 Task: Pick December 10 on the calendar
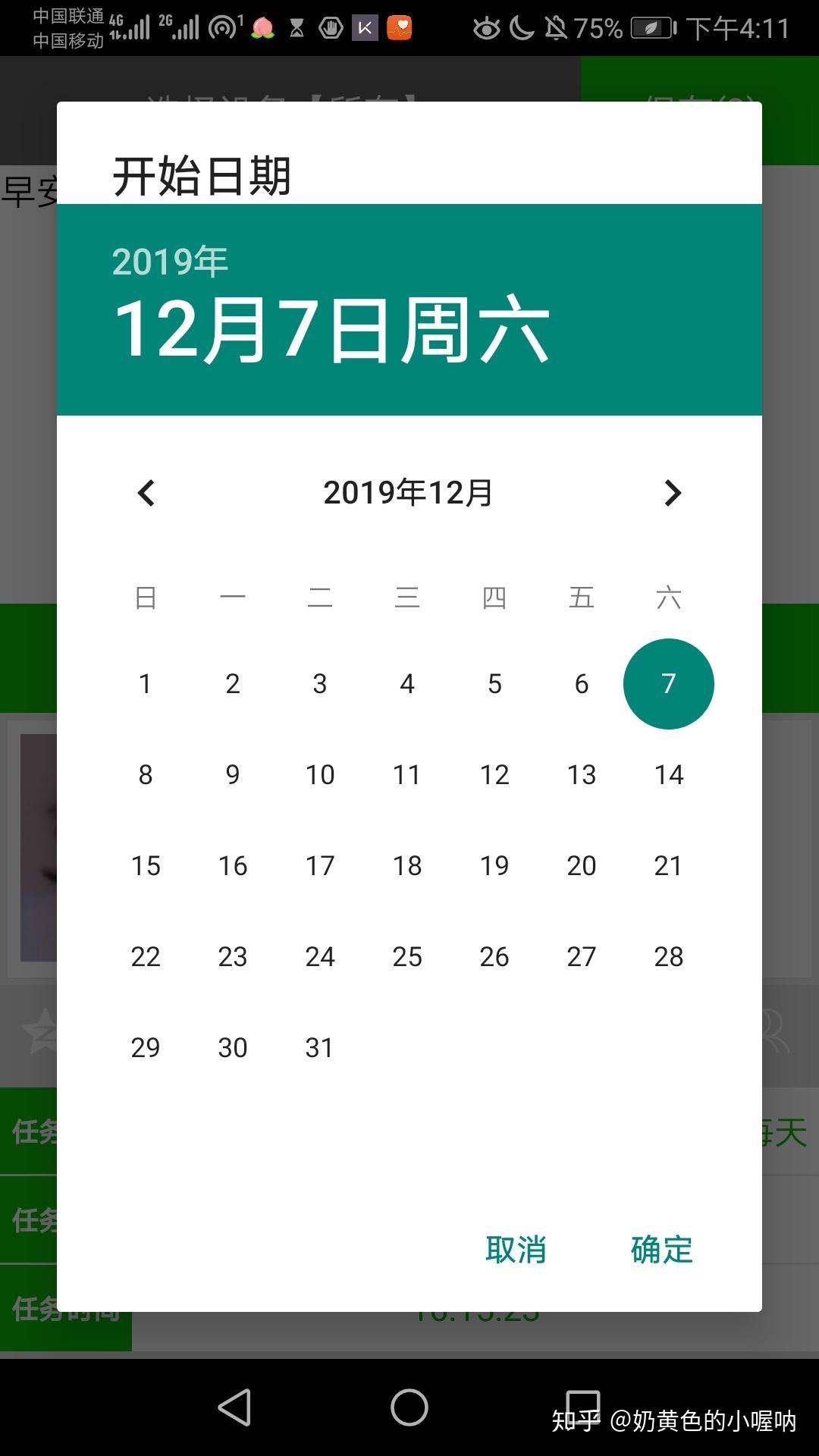pyautogui.click(x=319, y=775)
